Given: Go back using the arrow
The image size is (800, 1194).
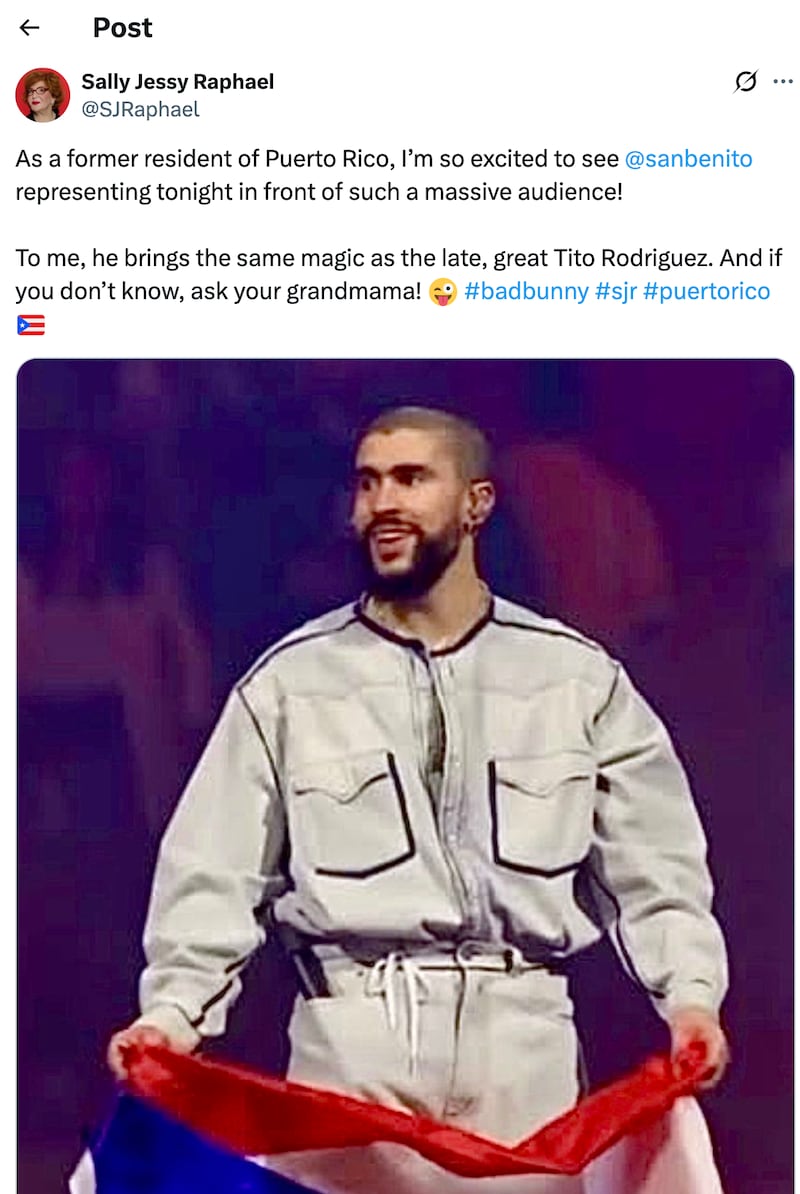Looking at the screenshot, I should click(x=30, y=27).
